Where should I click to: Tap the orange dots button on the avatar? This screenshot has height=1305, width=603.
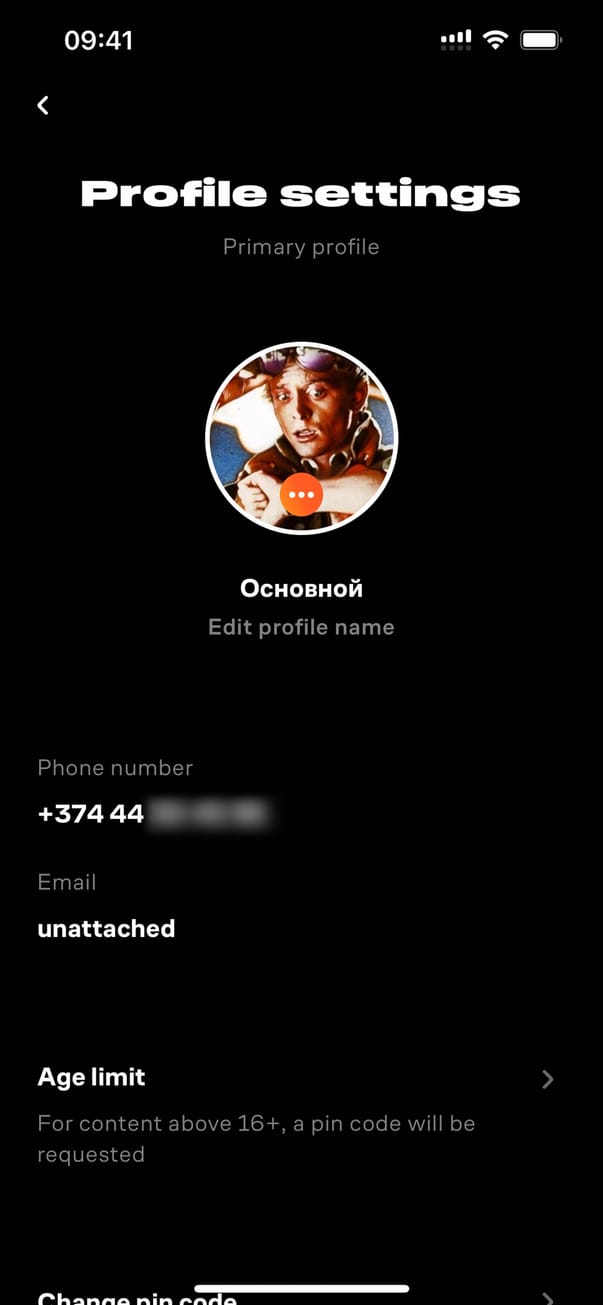(301, 494)
